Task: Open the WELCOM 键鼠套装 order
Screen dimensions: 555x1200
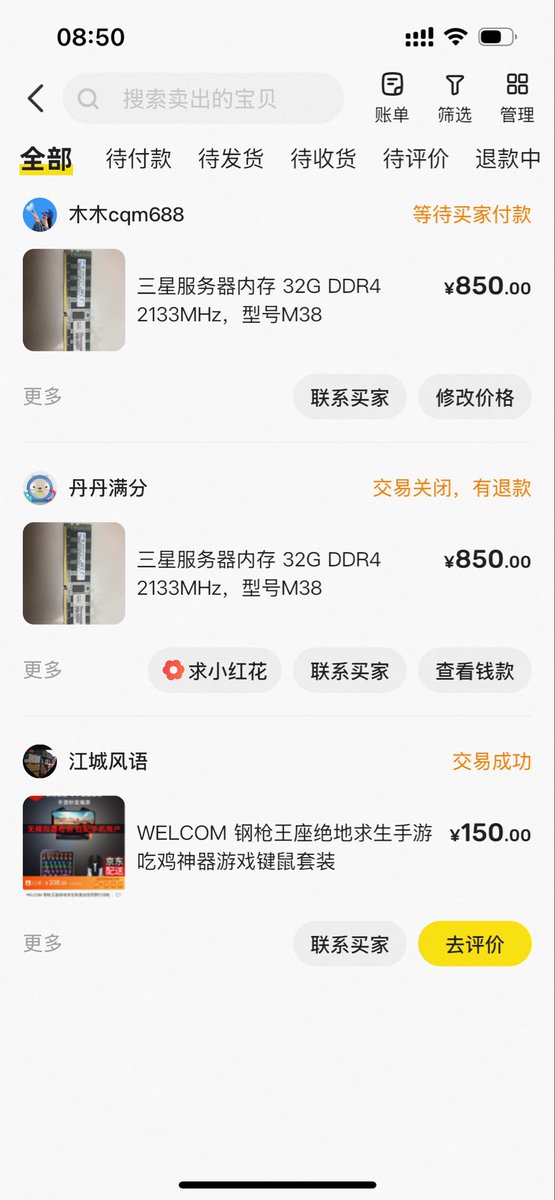Action: click(x=277, y=846)
